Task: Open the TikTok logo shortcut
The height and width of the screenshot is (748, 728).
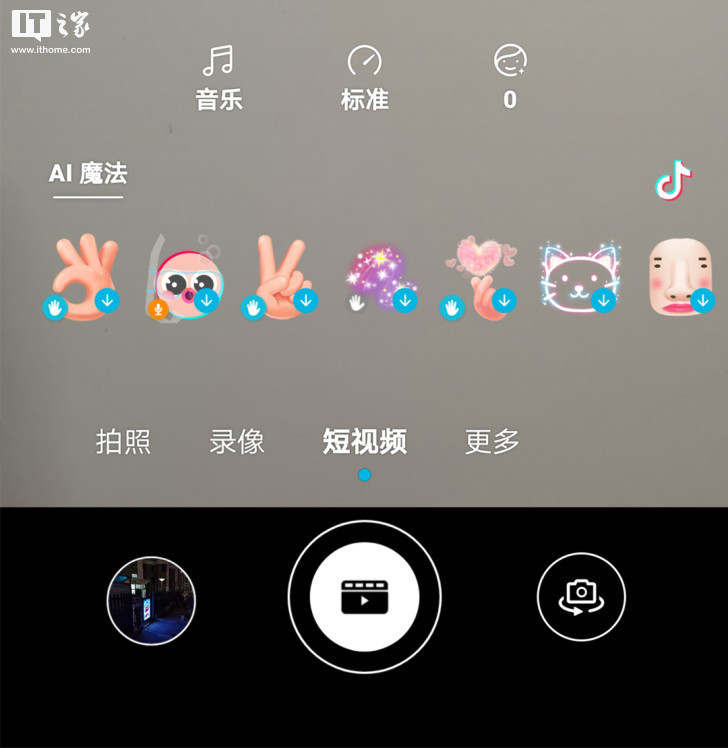Action: (673, 180)
